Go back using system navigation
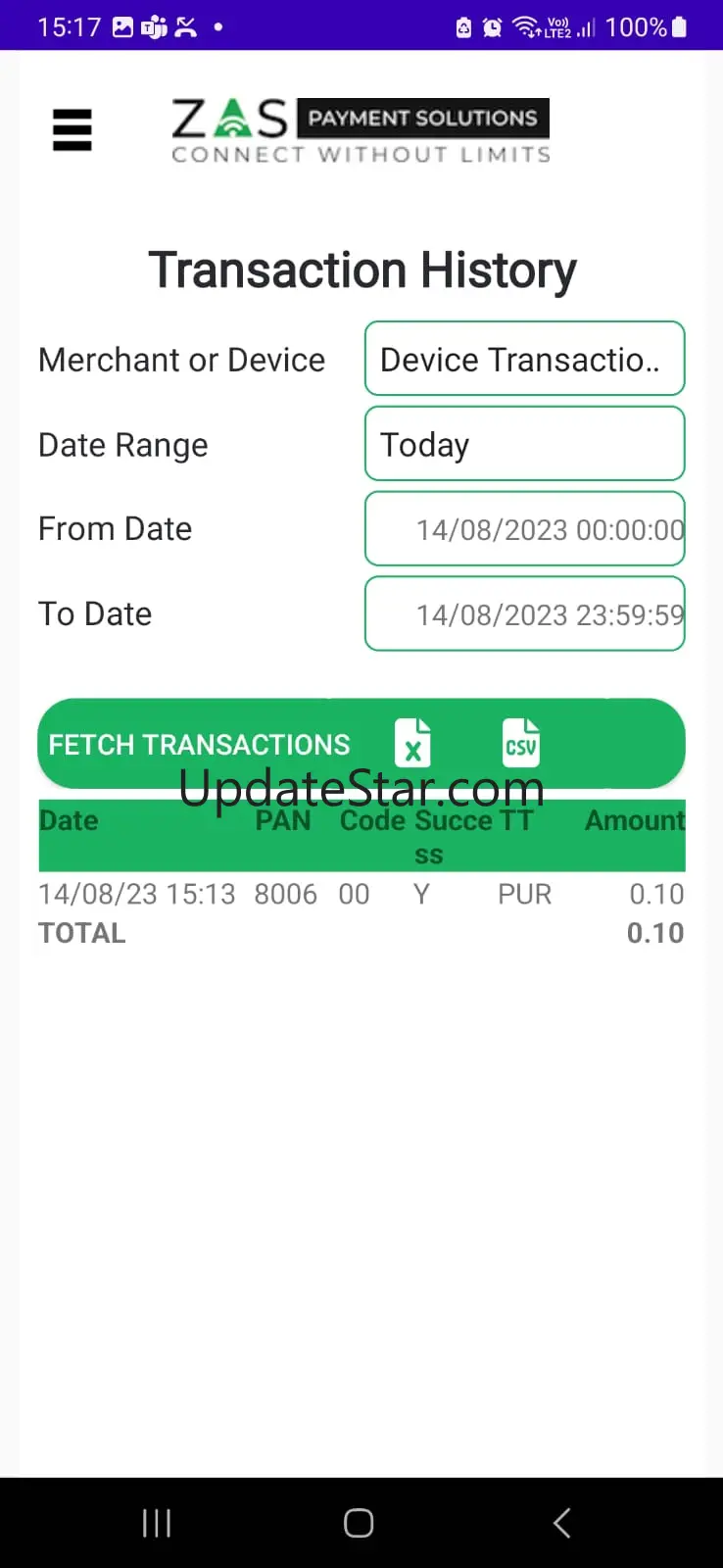723x1568 pixels. (561, 1523)
